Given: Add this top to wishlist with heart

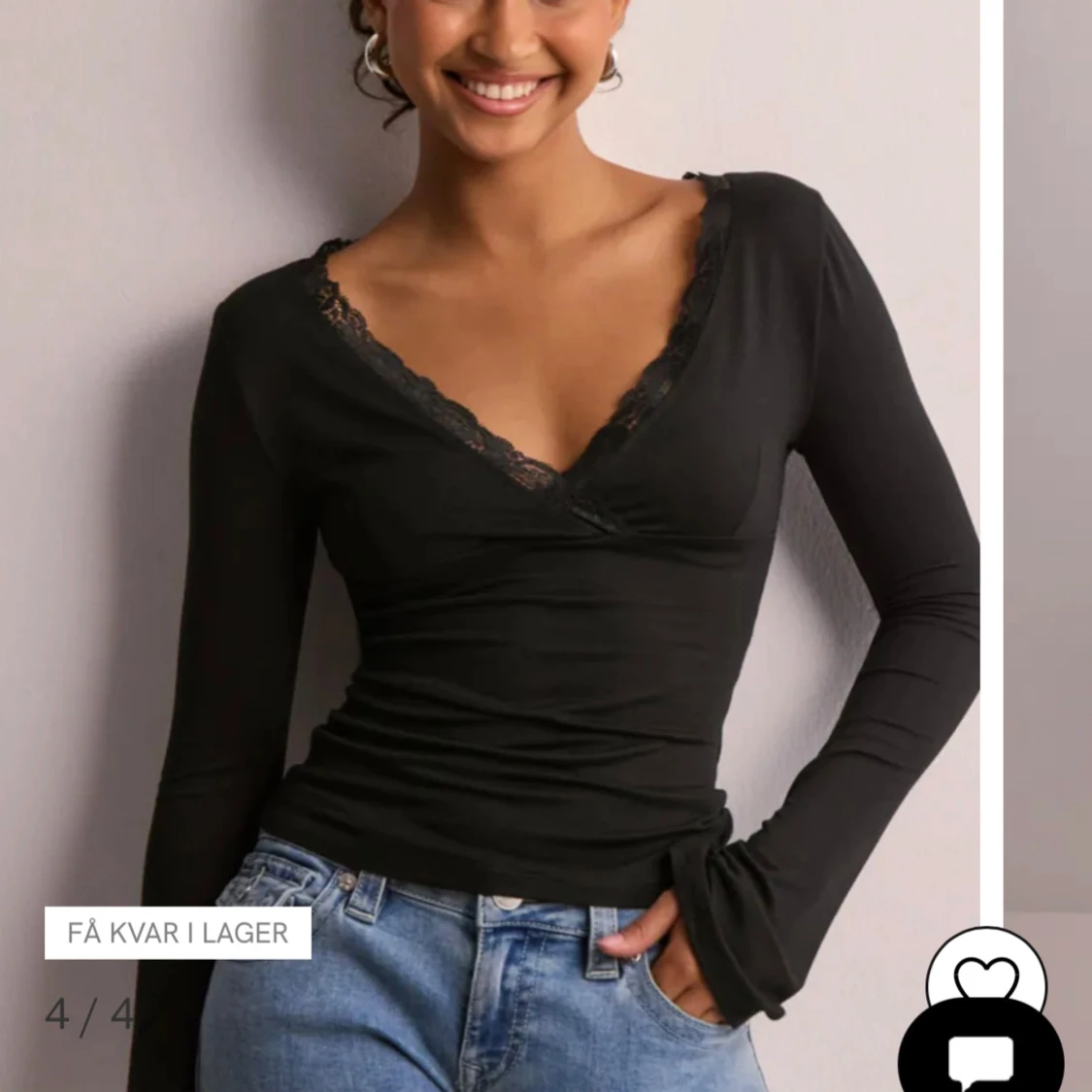Looking at the screenshot, I should (986, 976).
